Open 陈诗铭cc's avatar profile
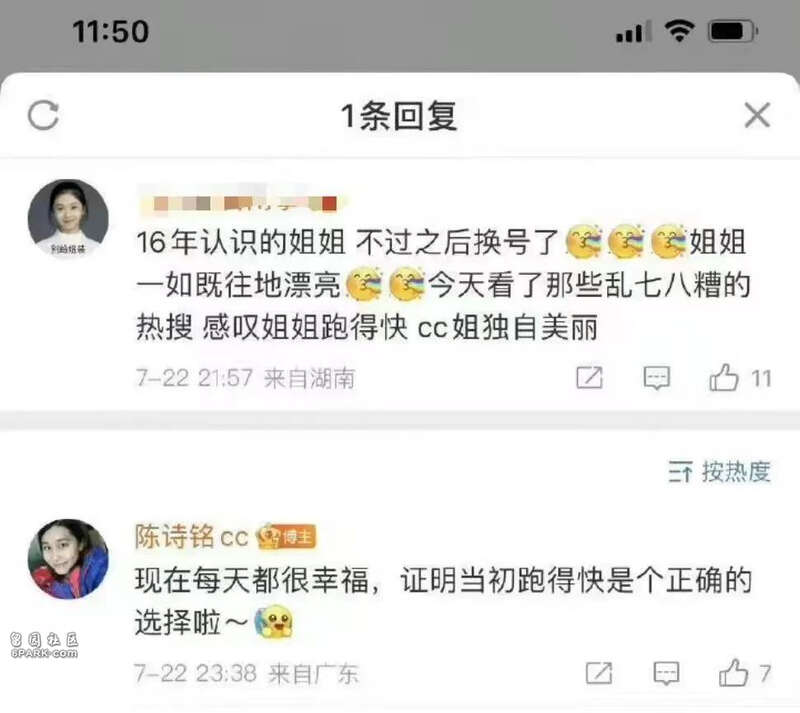The height and width of the screenshot is (713, 800). point(68,559)
